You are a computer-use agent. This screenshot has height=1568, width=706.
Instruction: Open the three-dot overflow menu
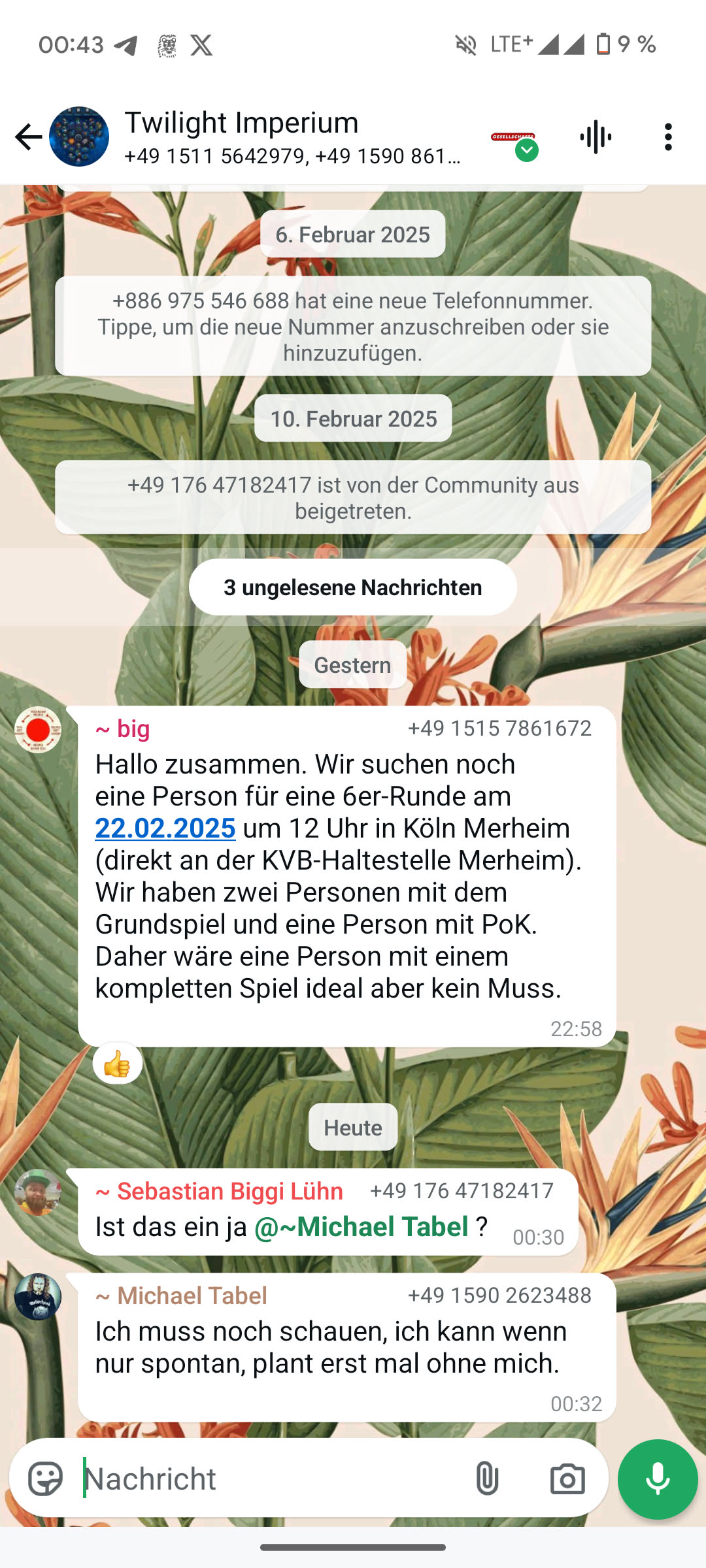(x=667, y=137)
